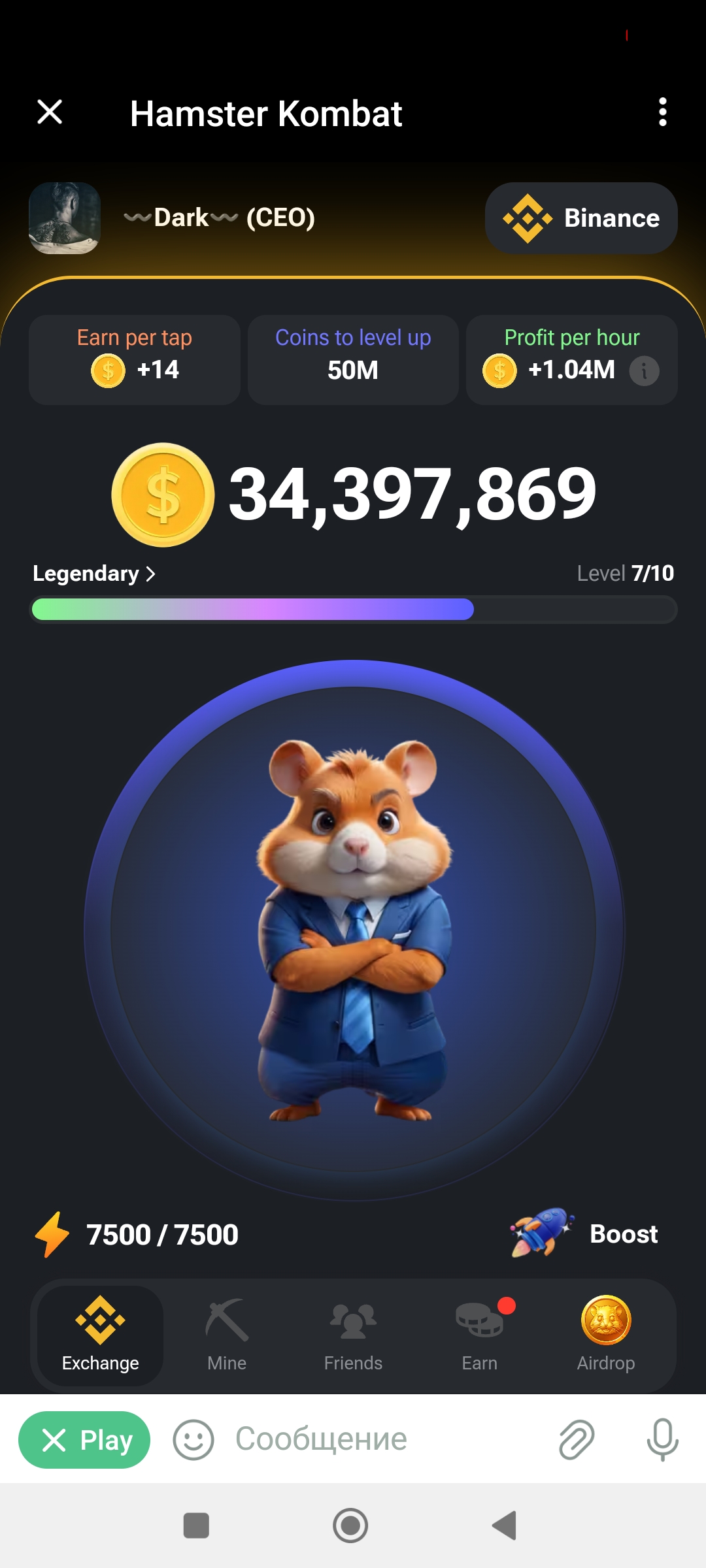Open the Binance exchange selector
This screenshot has height=1568, width=706.
(x=581, y=218)
